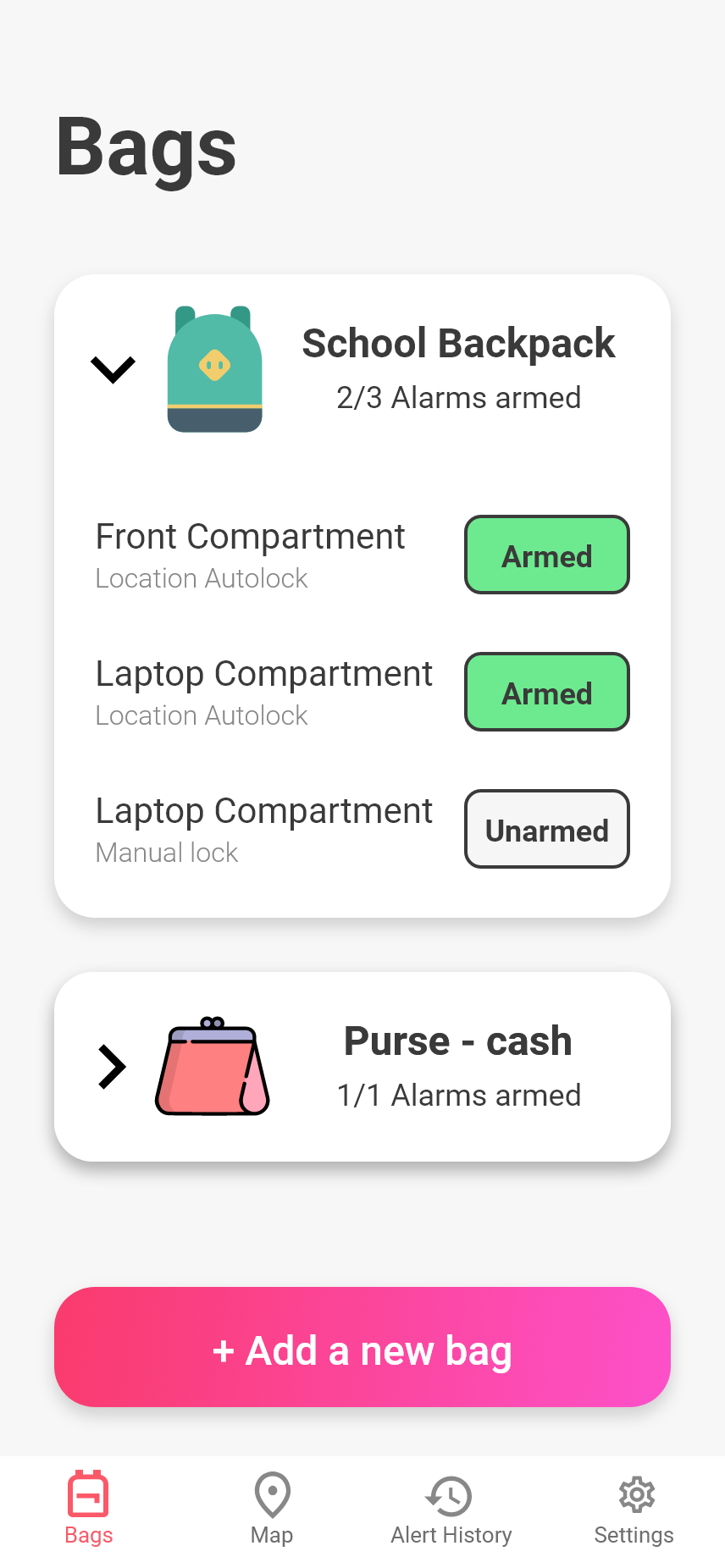Switch to the Map tab
725x1568 pixels.
pos(272,1509)
